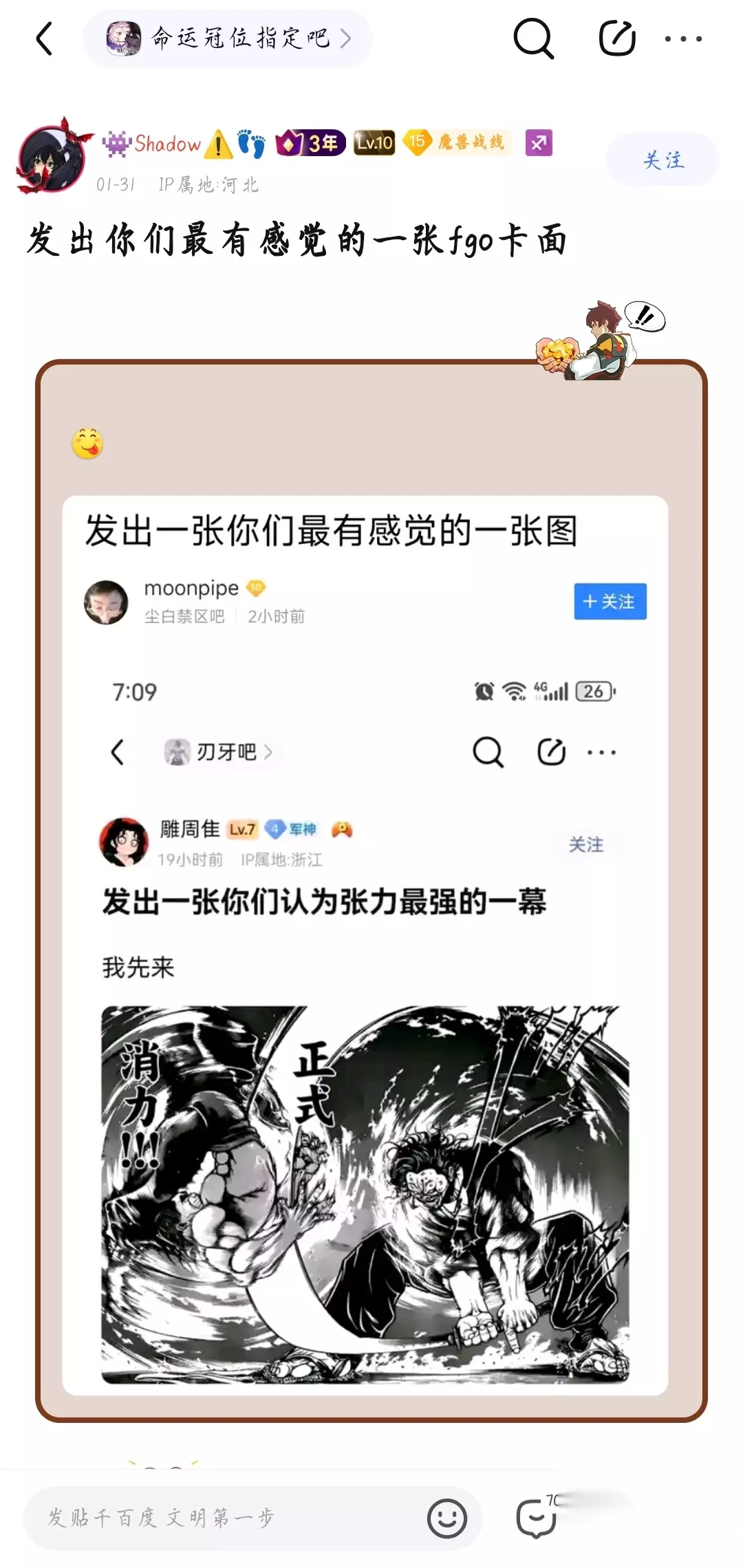
Task: Open the three-dot overflow menu
Action: coord(683,39)
